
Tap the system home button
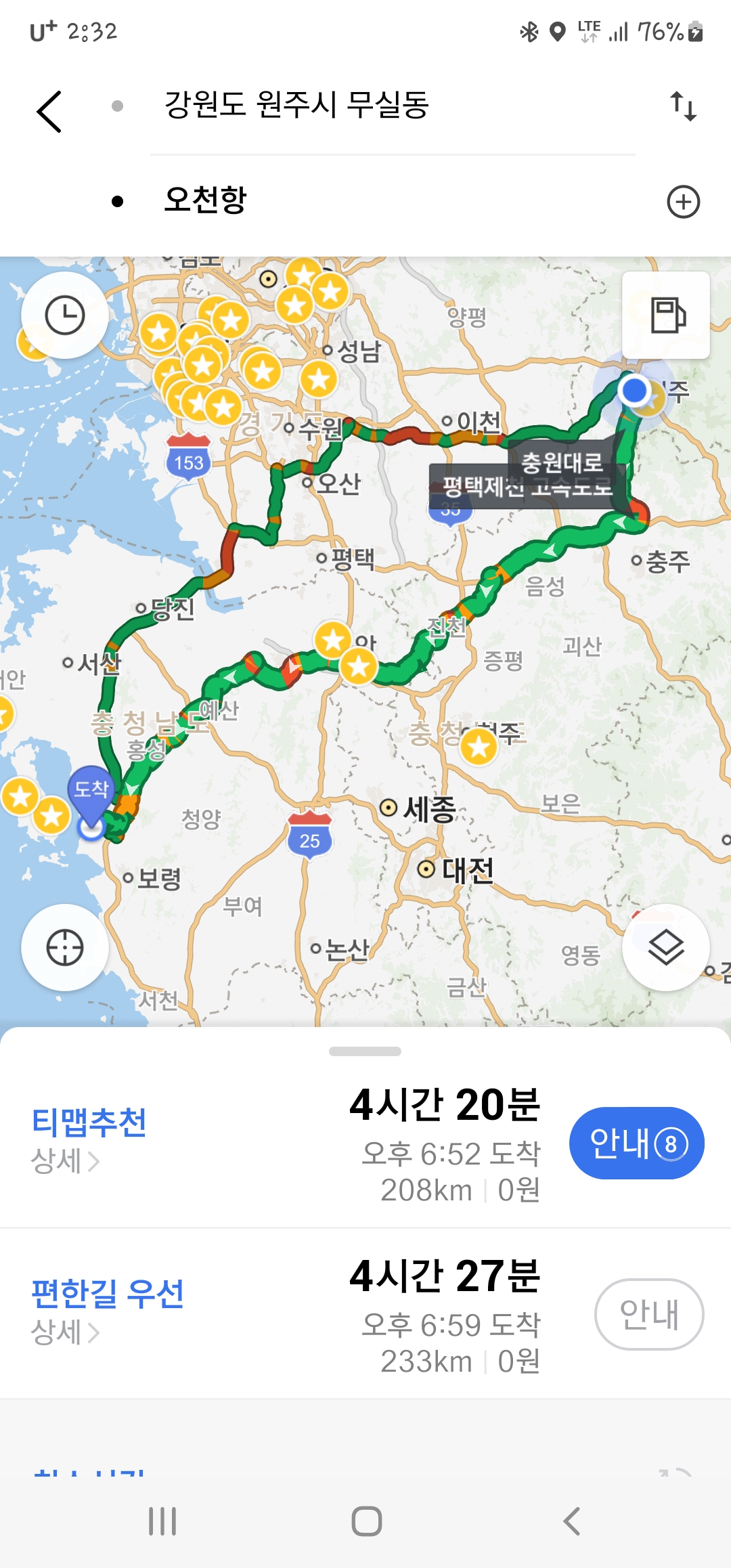click(x=366, y=1521)
